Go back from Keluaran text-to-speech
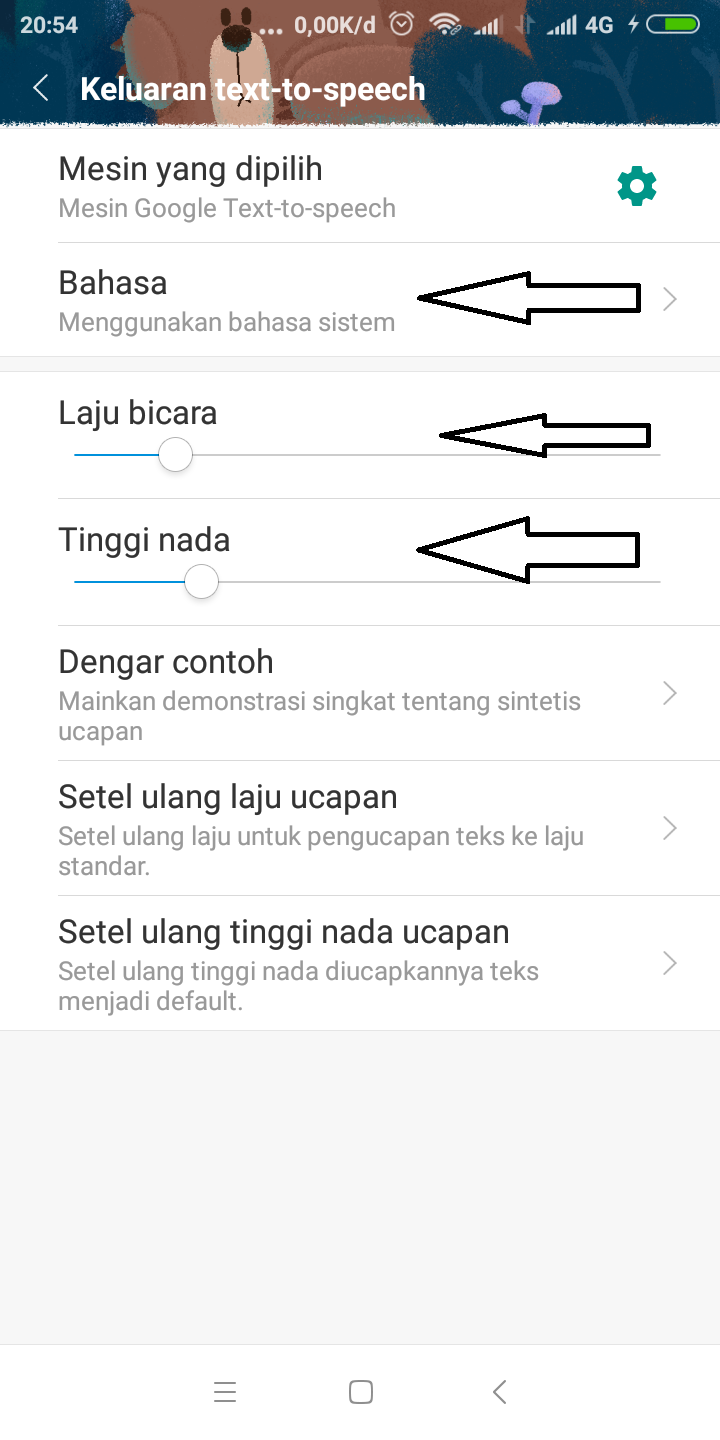 [41, 88]
